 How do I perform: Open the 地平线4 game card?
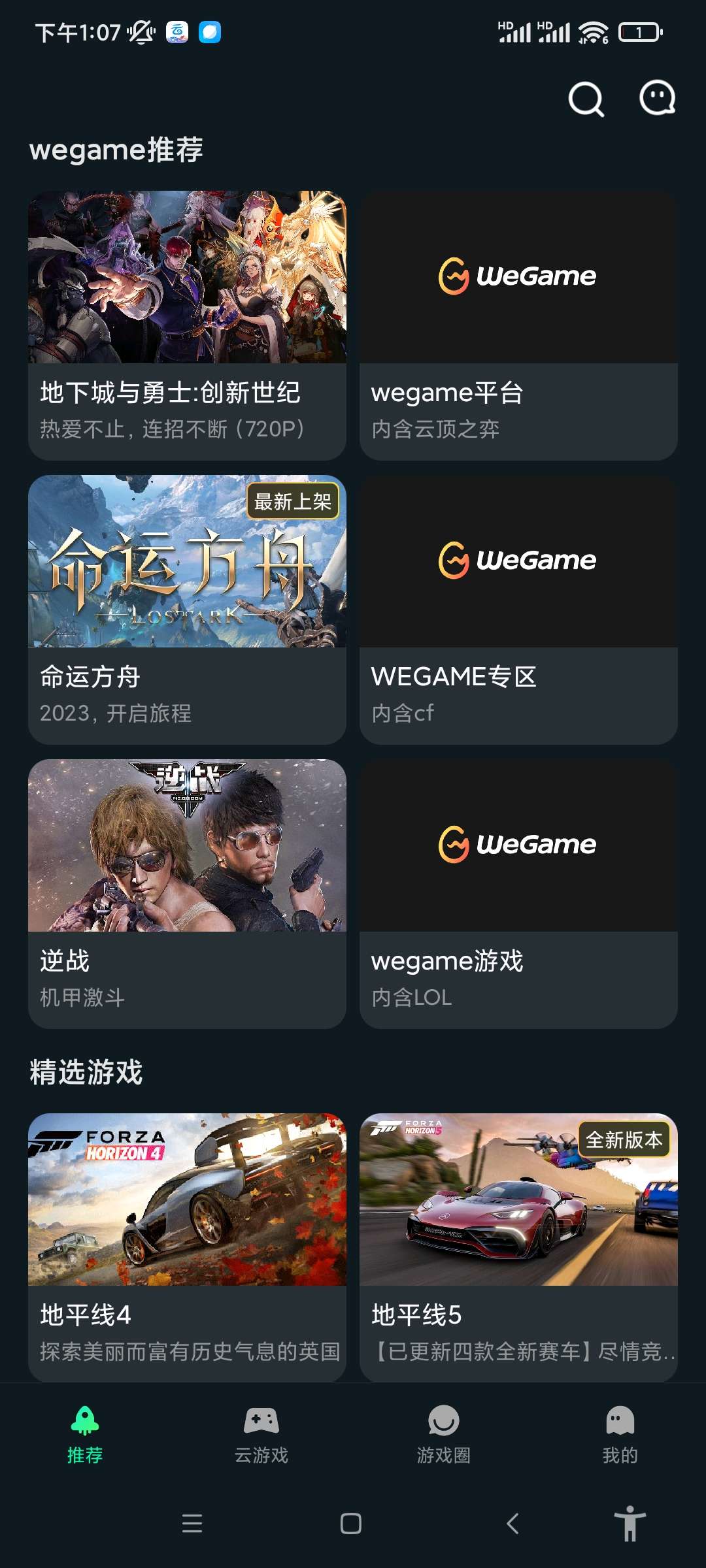187,1247
